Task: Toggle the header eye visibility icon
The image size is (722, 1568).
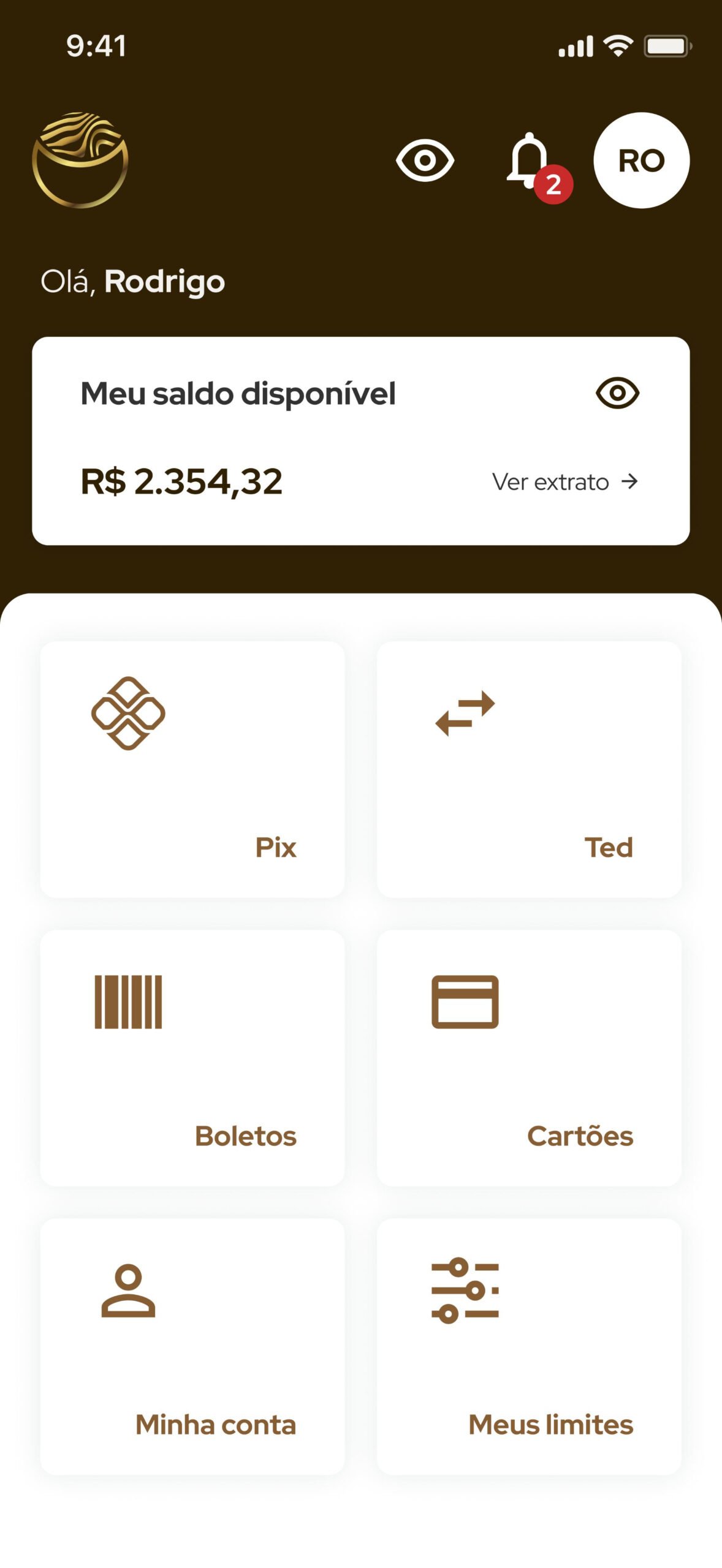Action: [x=425, y=160]
